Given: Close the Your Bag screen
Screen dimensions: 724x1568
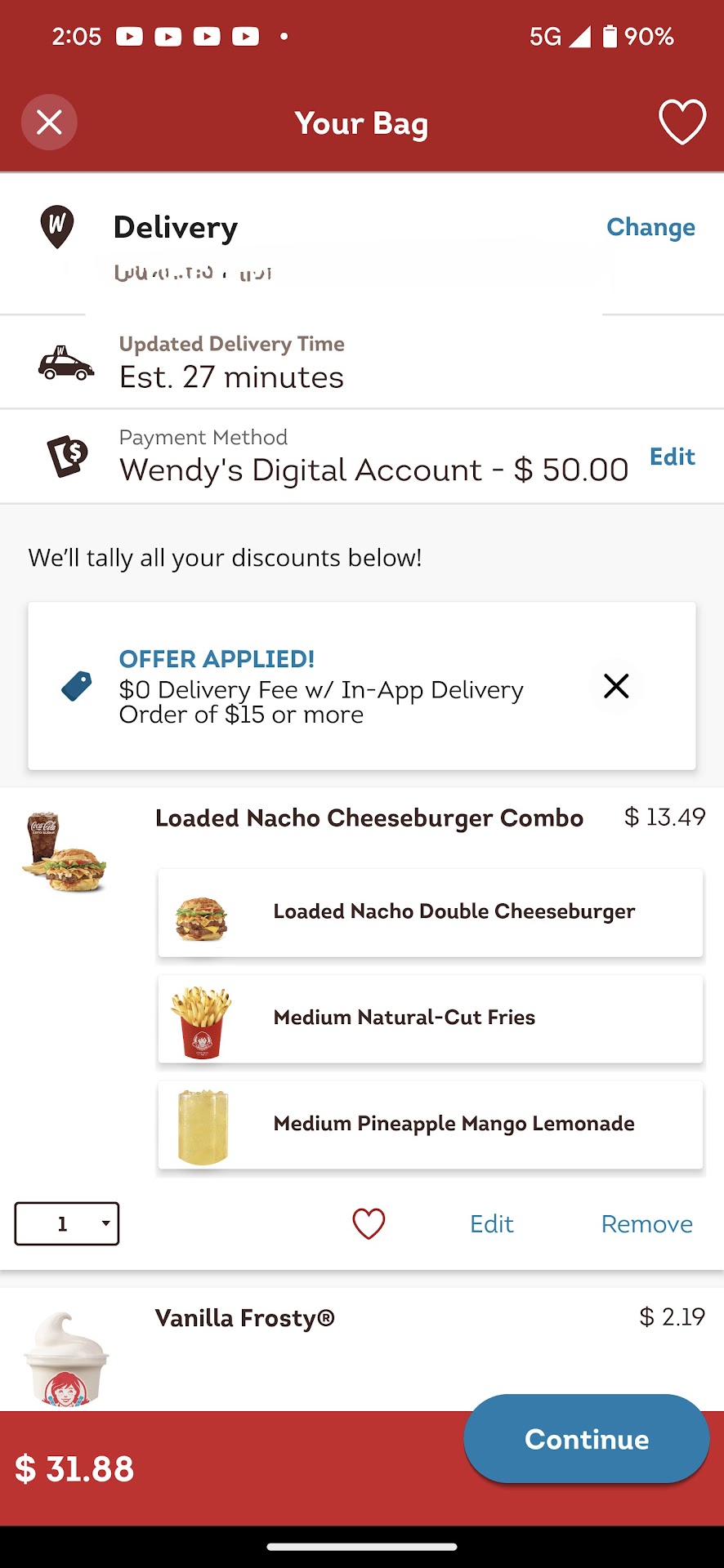Looking at the screenshot, I should [49, 122].
